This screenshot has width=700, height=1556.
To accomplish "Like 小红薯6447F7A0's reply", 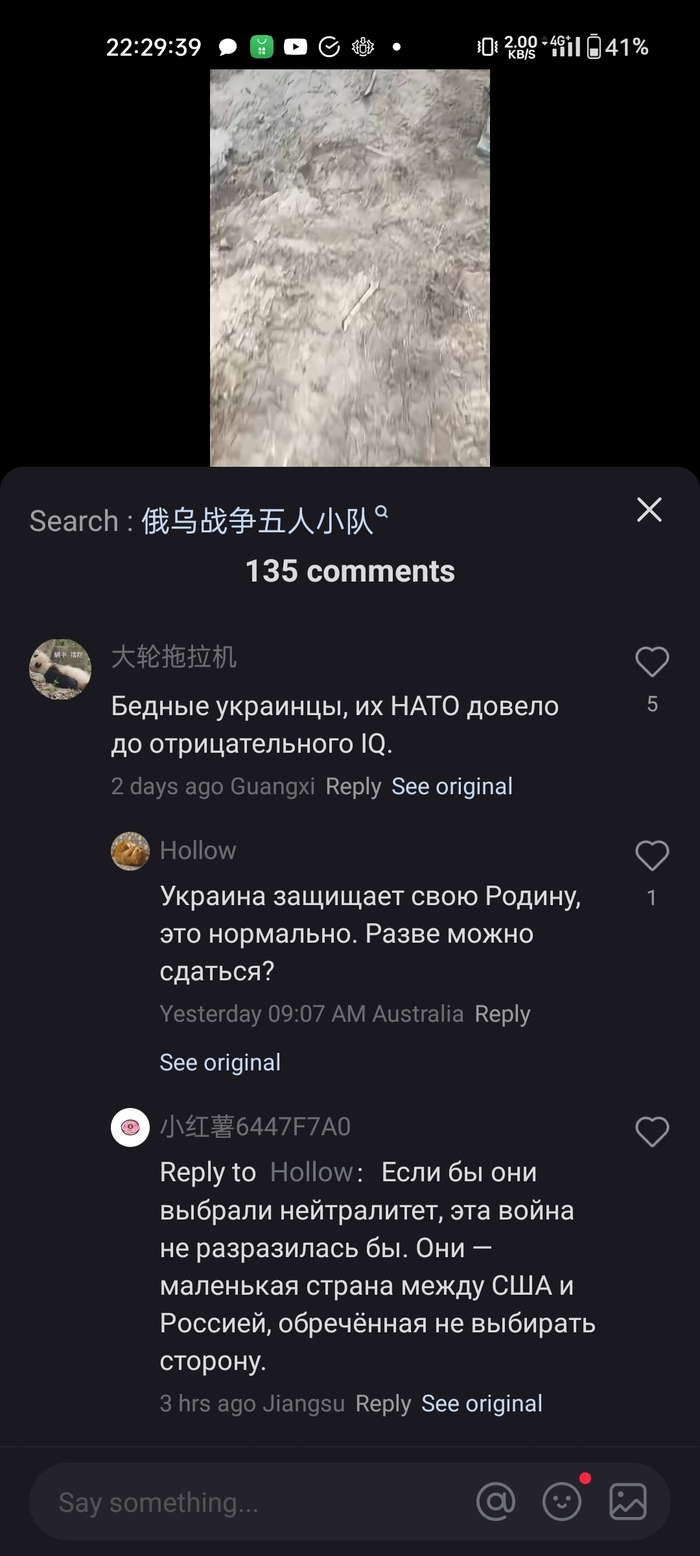I will [652, 1132].
